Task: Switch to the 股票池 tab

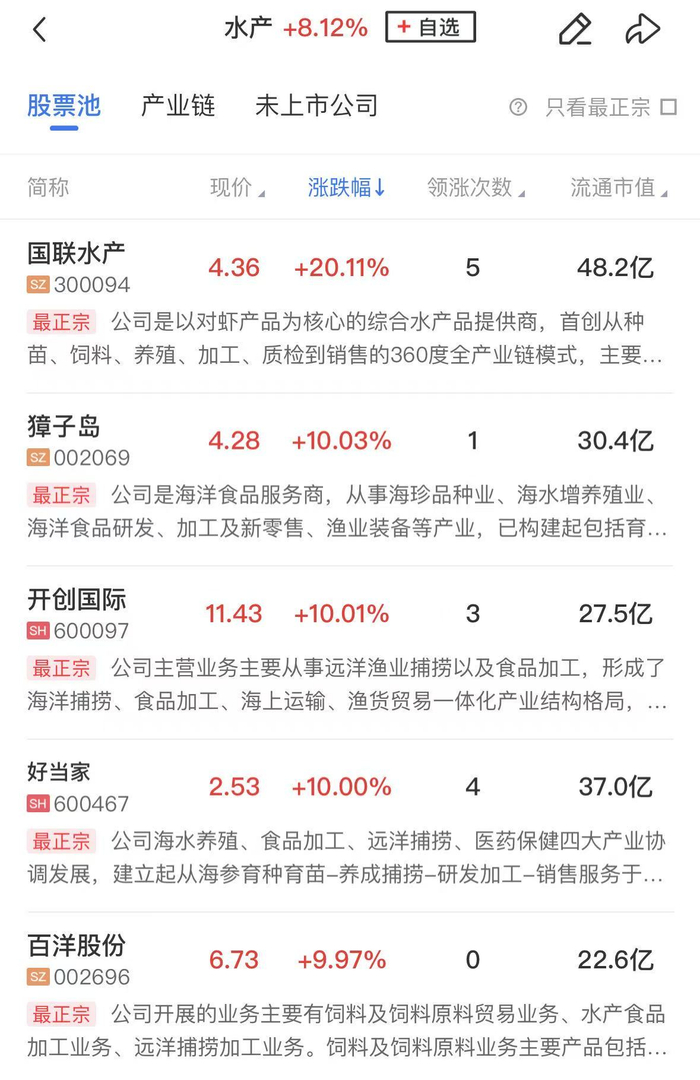Action: tap(64, 106)
